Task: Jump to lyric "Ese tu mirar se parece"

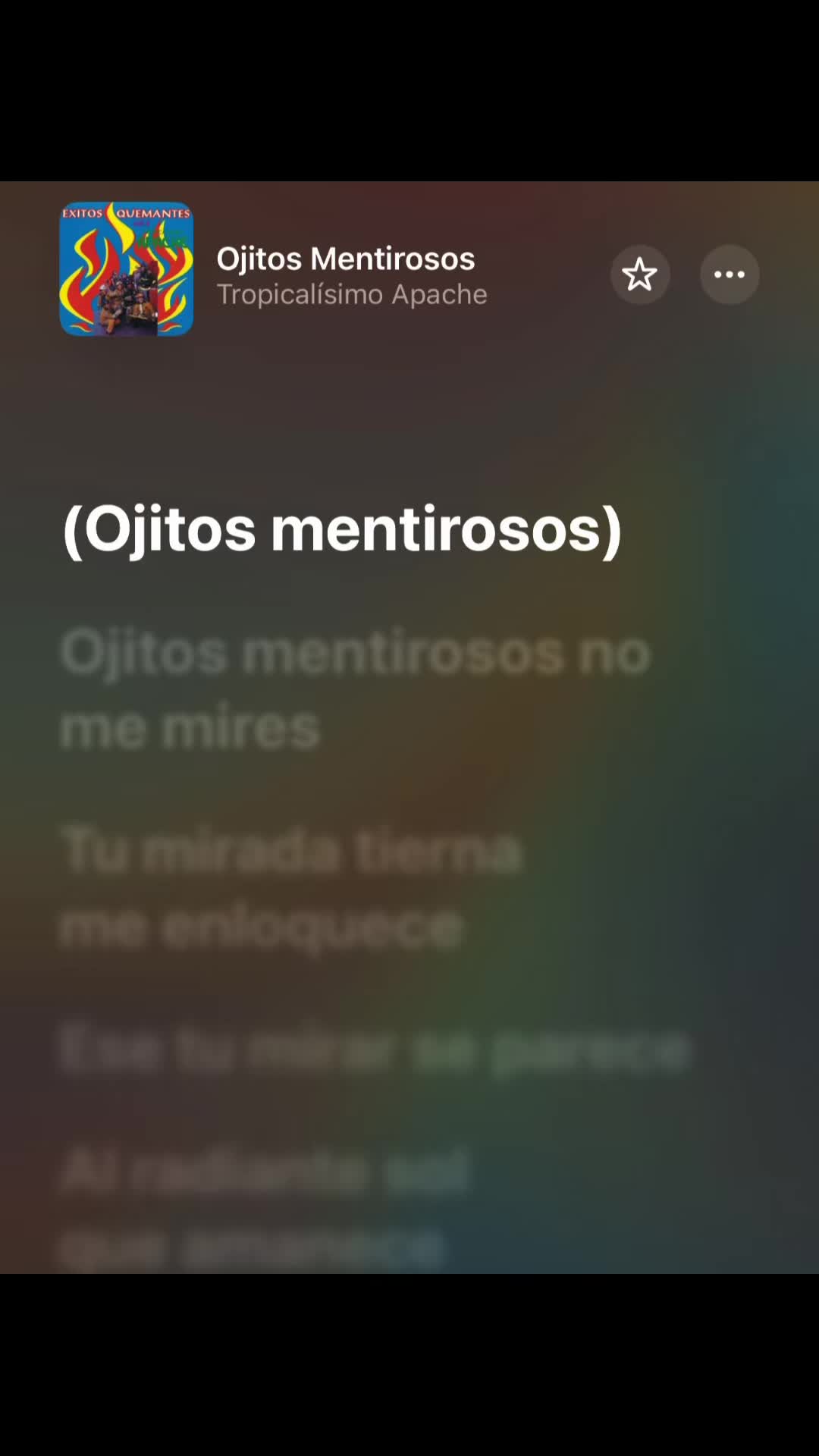Action: pyautogui.click(x=375, y=1049)
